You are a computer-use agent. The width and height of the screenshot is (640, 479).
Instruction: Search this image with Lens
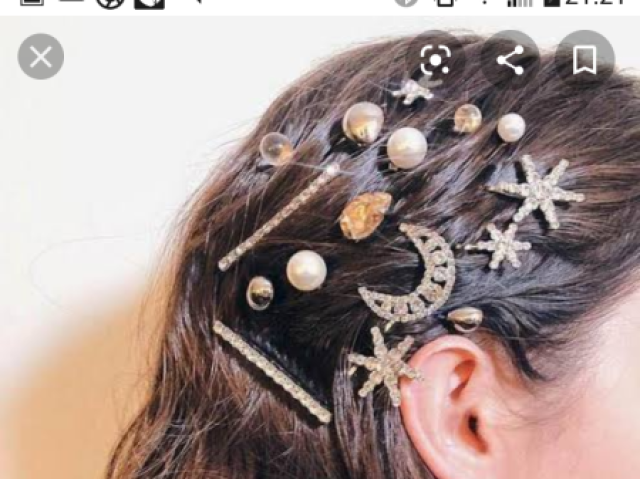[x=436, y=60]
